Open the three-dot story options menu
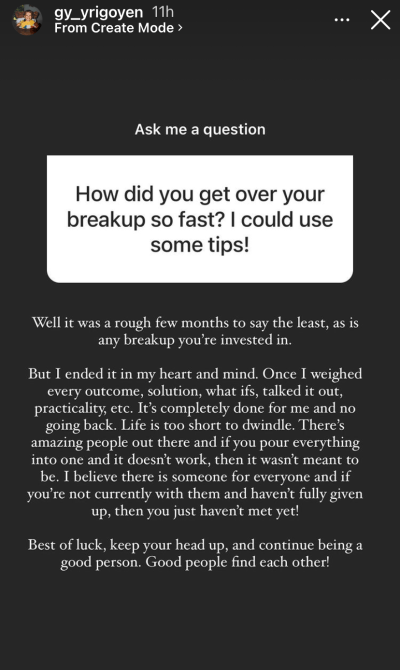The image size is (400, 670). click(x=342, y=20)
